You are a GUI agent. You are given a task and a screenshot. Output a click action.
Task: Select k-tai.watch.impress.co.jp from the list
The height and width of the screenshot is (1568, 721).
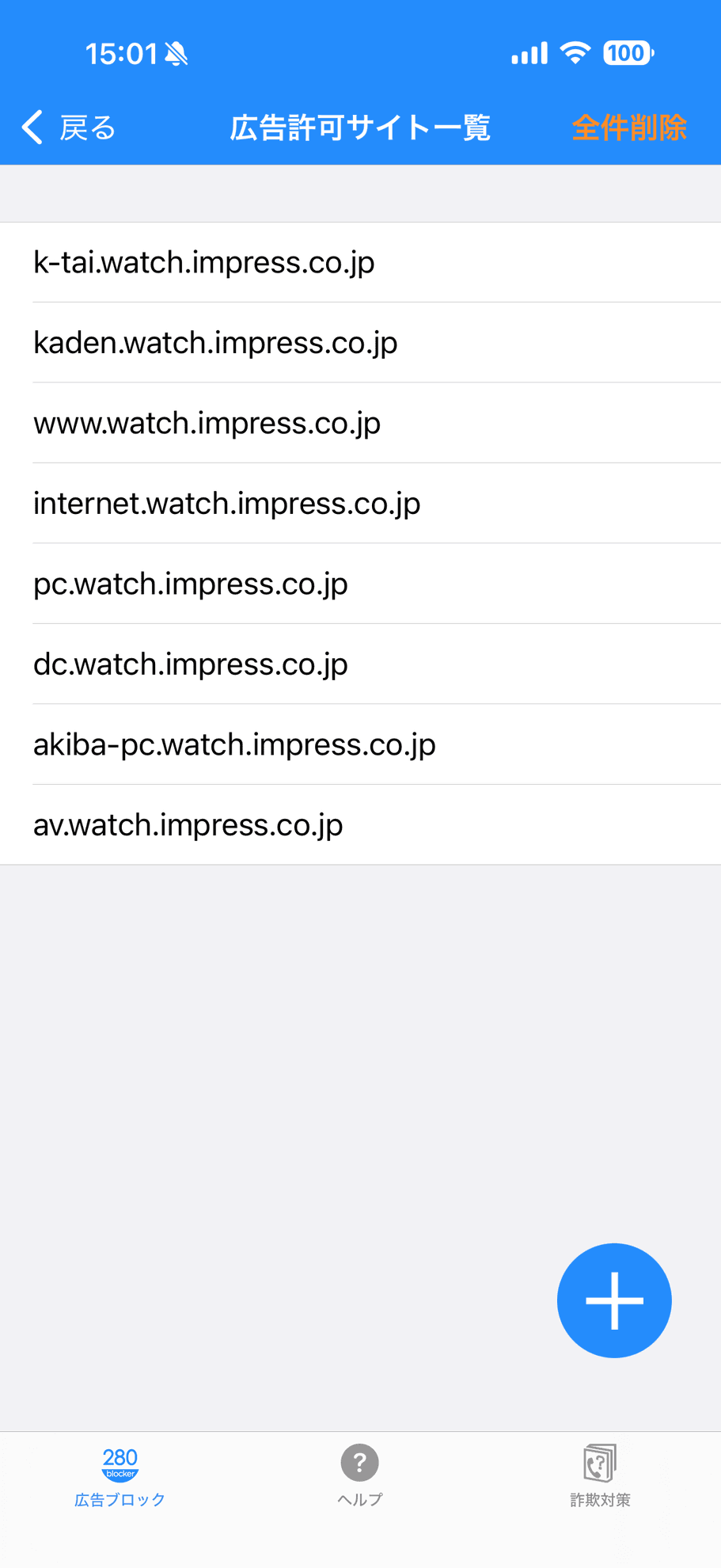click(204, 262)
